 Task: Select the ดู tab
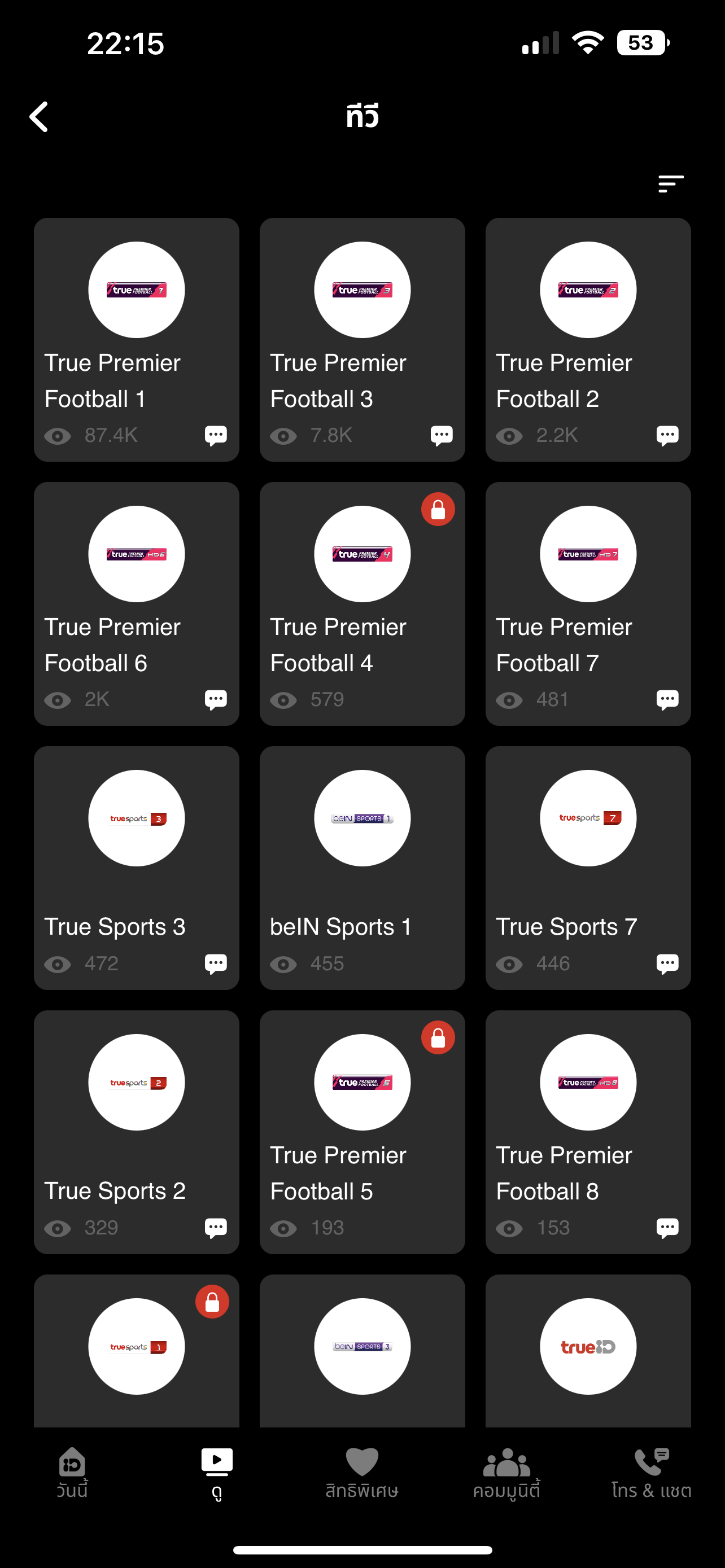(x=217, y=1472)
